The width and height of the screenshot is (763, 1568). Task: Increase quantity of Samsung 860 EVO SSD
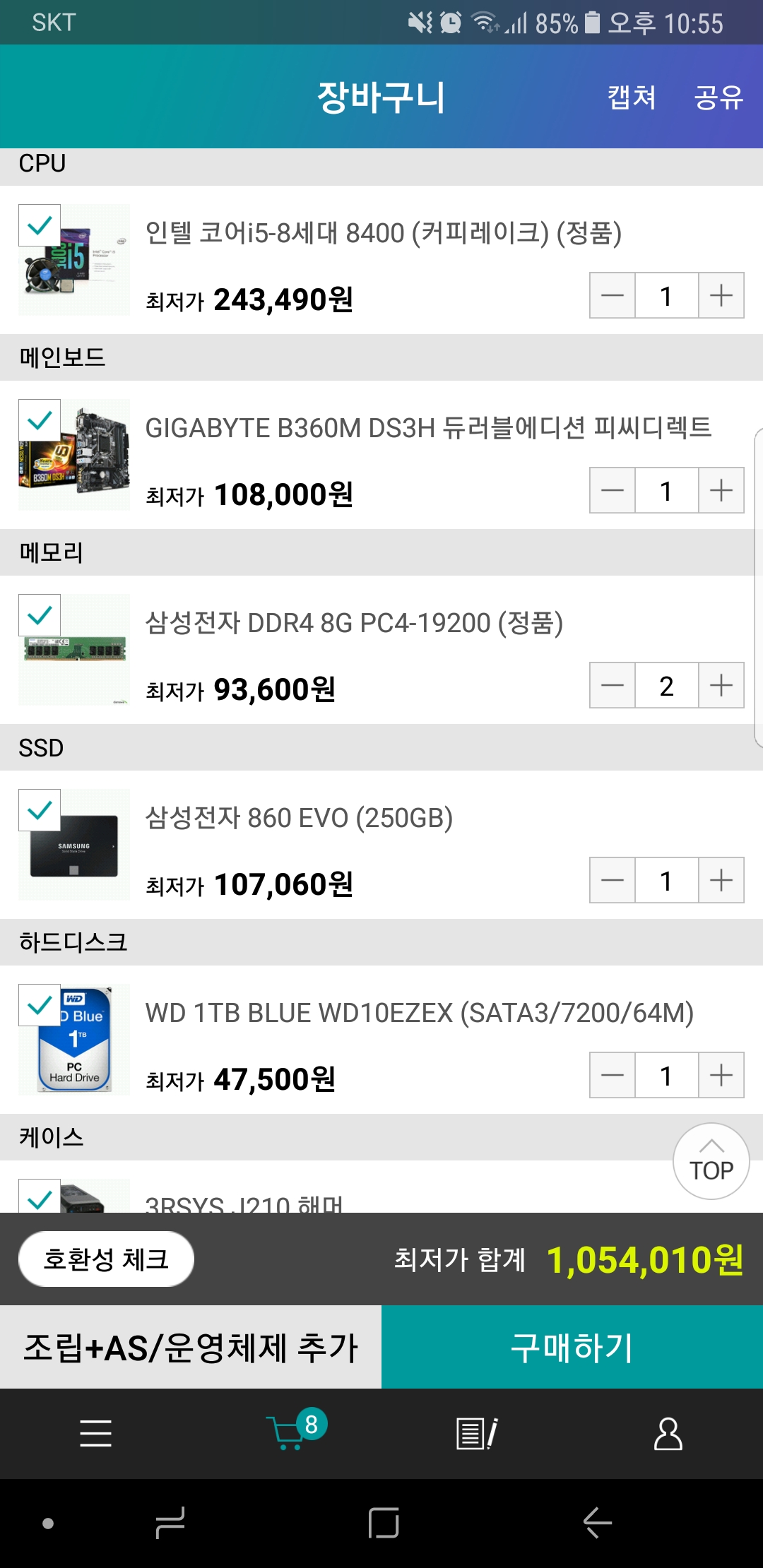[721, 880]
